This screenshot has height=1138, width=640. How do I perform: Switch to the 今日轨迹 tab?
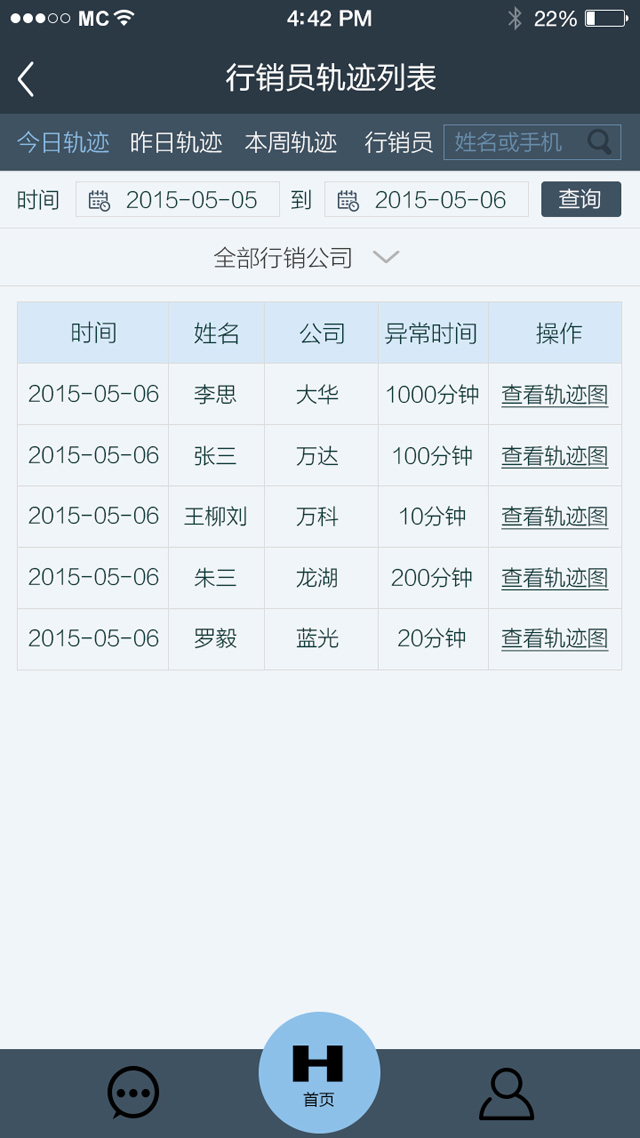click(x=63, y=143)
